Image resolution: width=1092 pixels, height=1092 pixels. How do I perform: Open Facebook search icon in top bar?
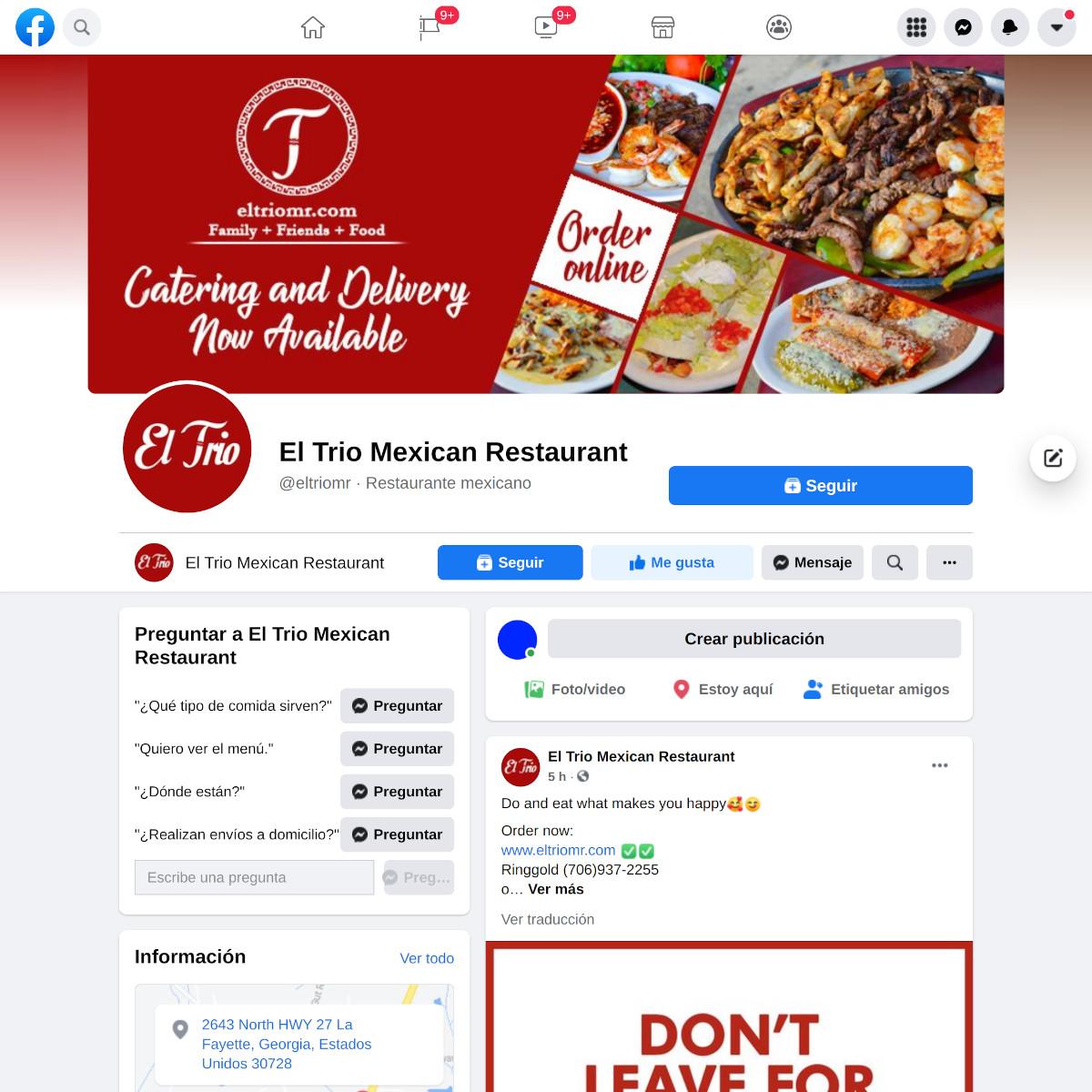82,27
